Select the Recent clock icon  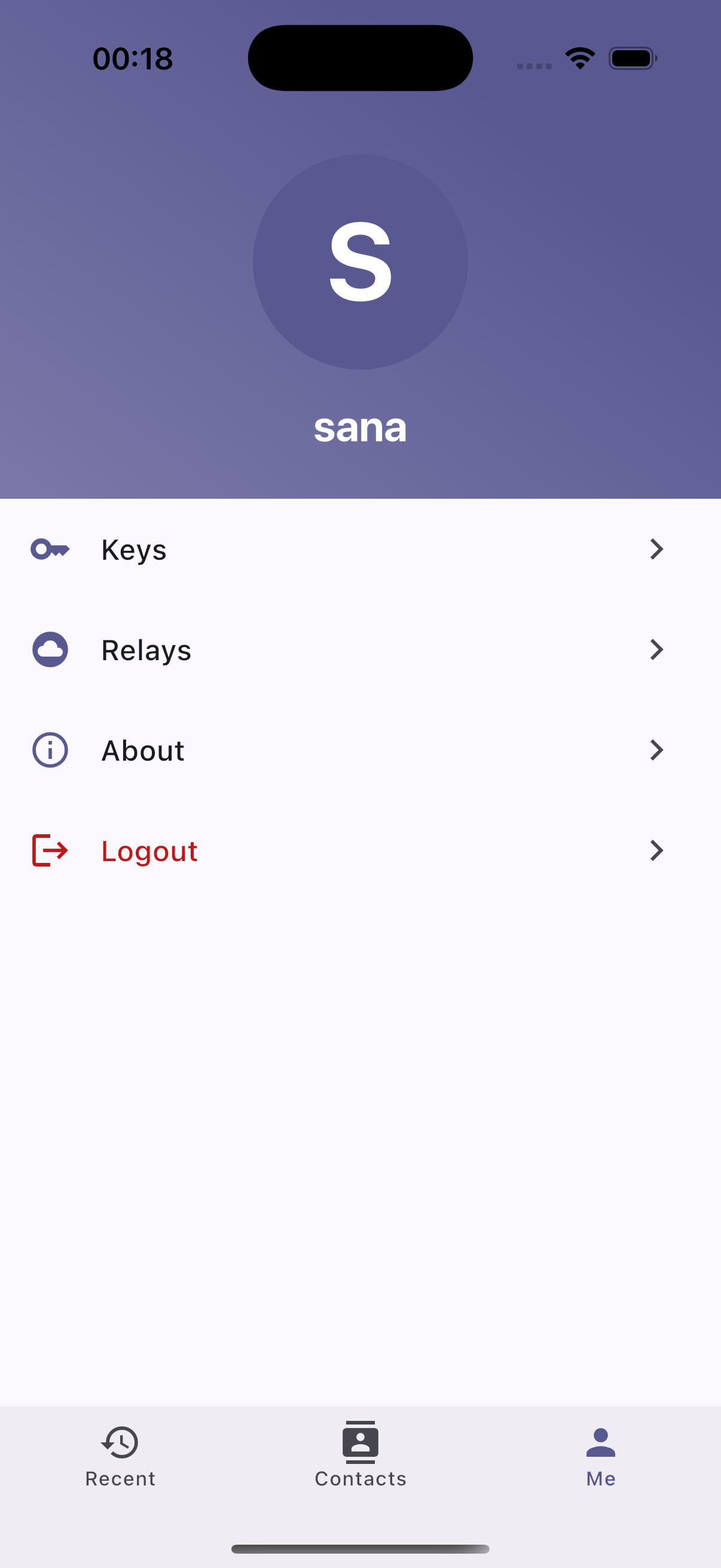[120, 1441]
